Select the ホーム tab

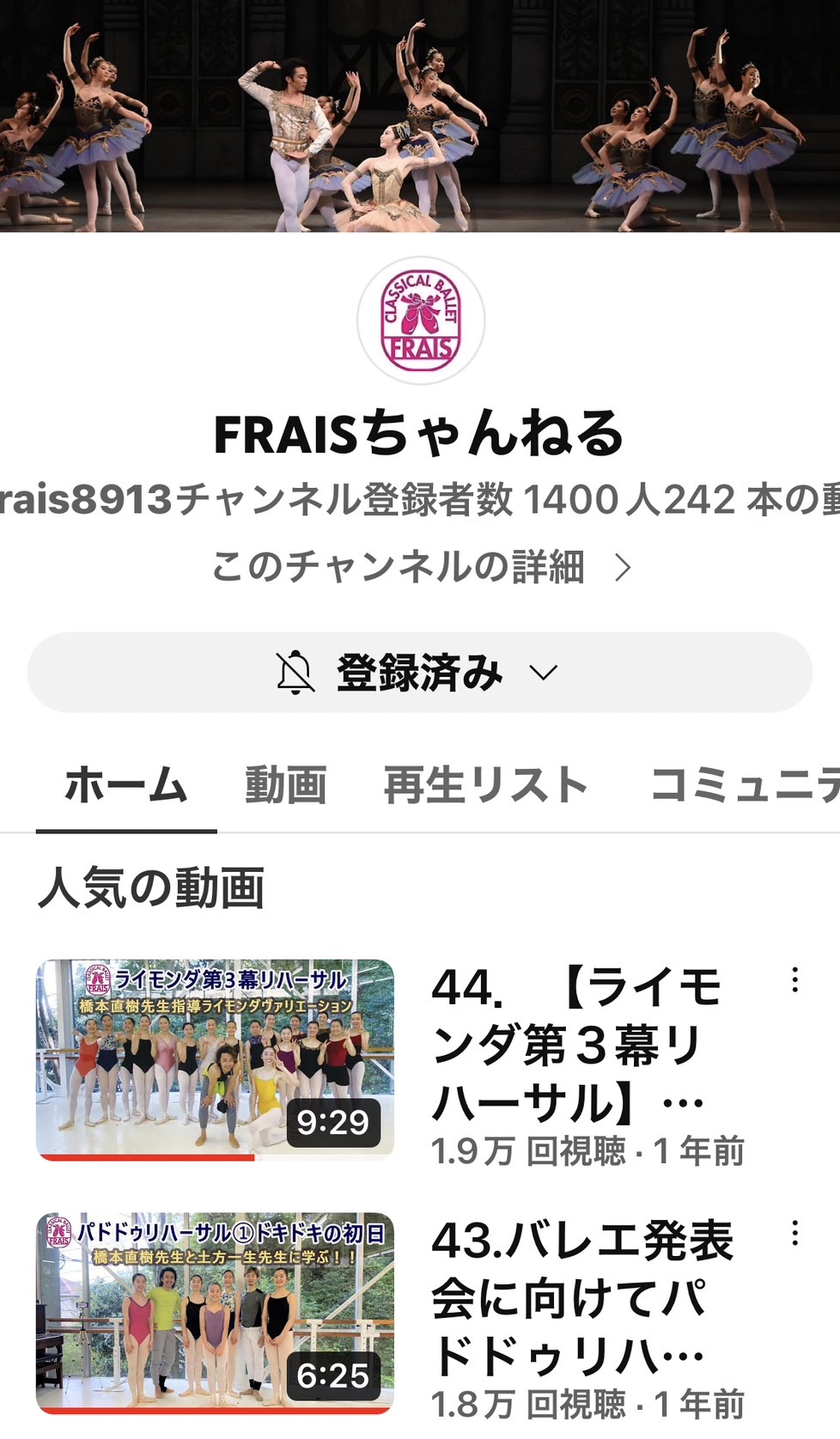[x=126, y=786]
